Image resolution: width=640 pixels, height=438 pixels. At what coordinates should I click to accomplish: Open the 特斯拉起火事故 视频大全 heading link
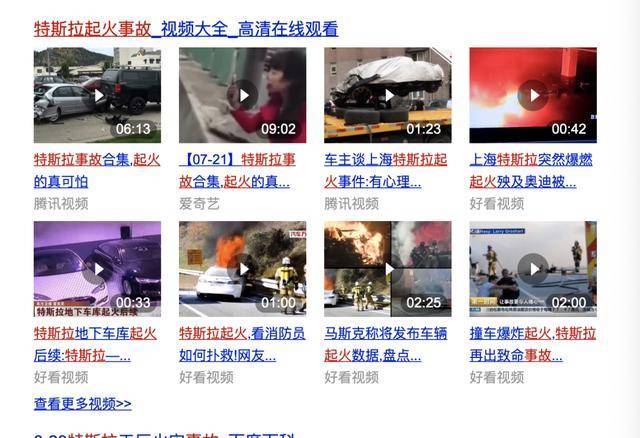(x=186, y=29)
